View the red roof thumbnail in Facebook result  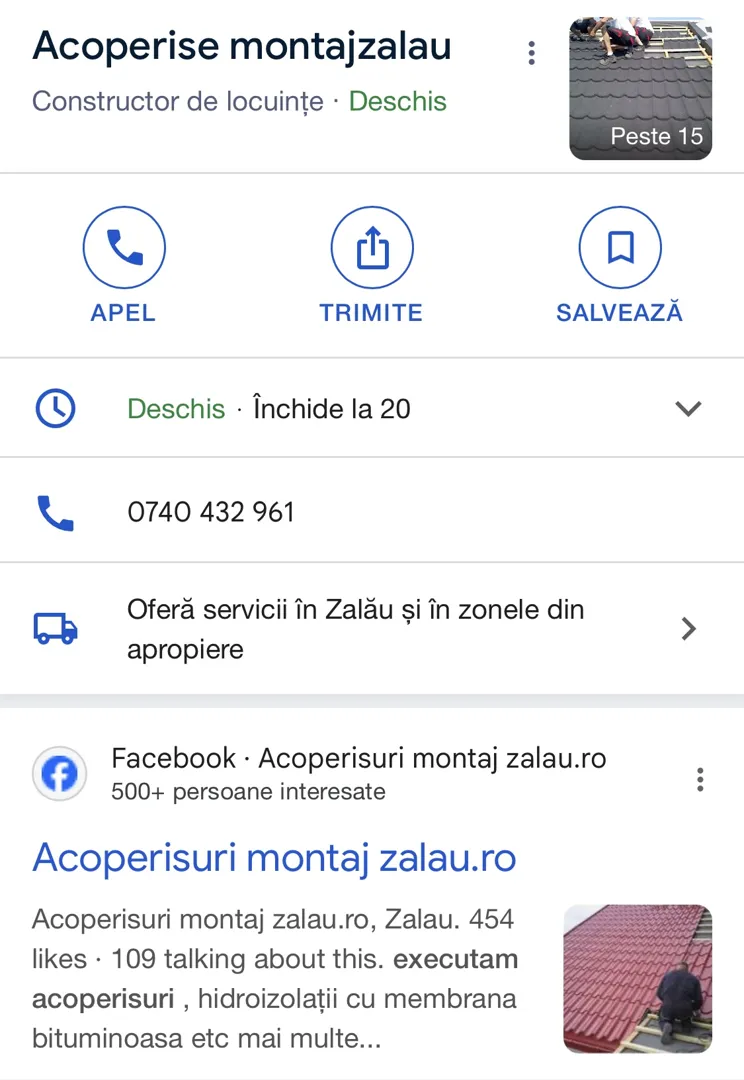pos(638,978)
